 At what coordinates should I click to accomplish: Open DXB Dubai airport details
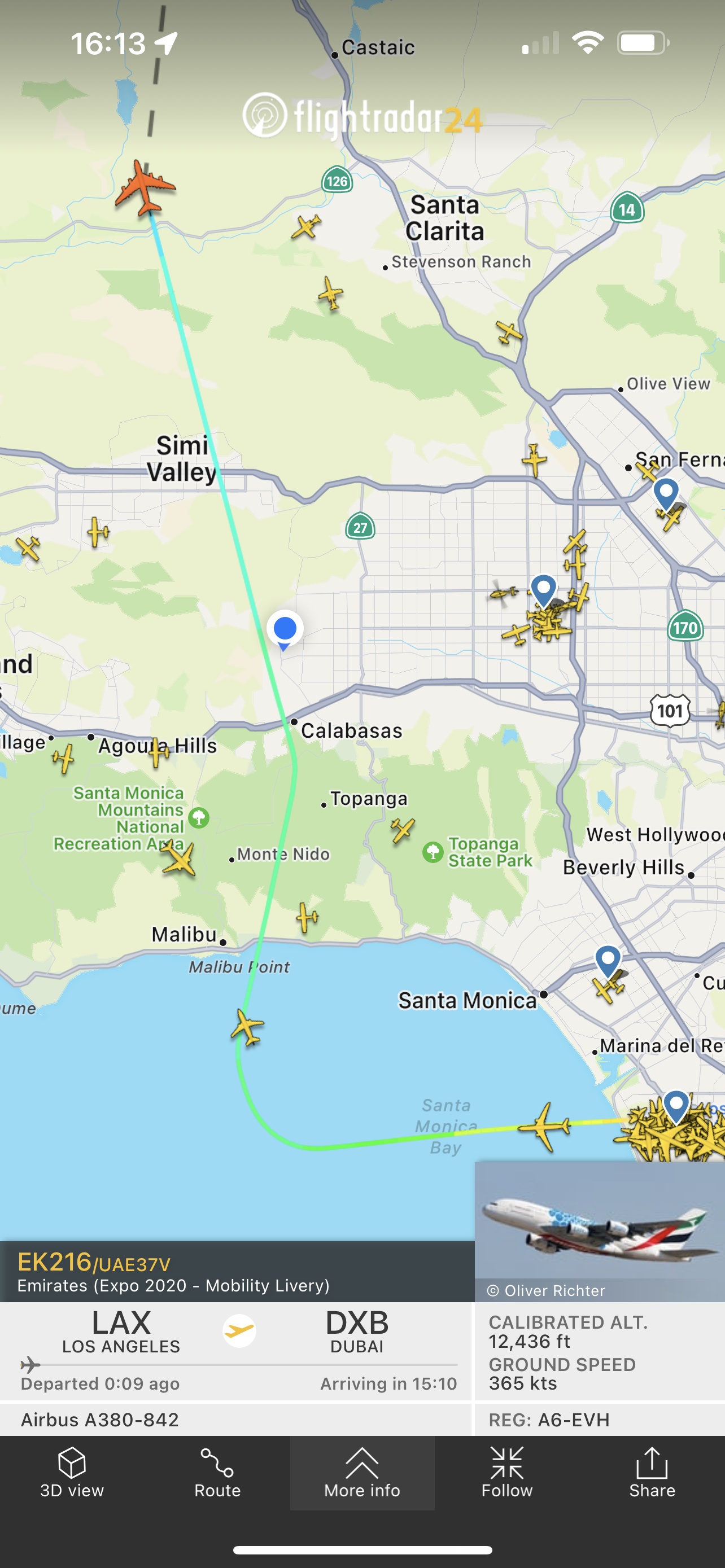(x=357, y=1331)
